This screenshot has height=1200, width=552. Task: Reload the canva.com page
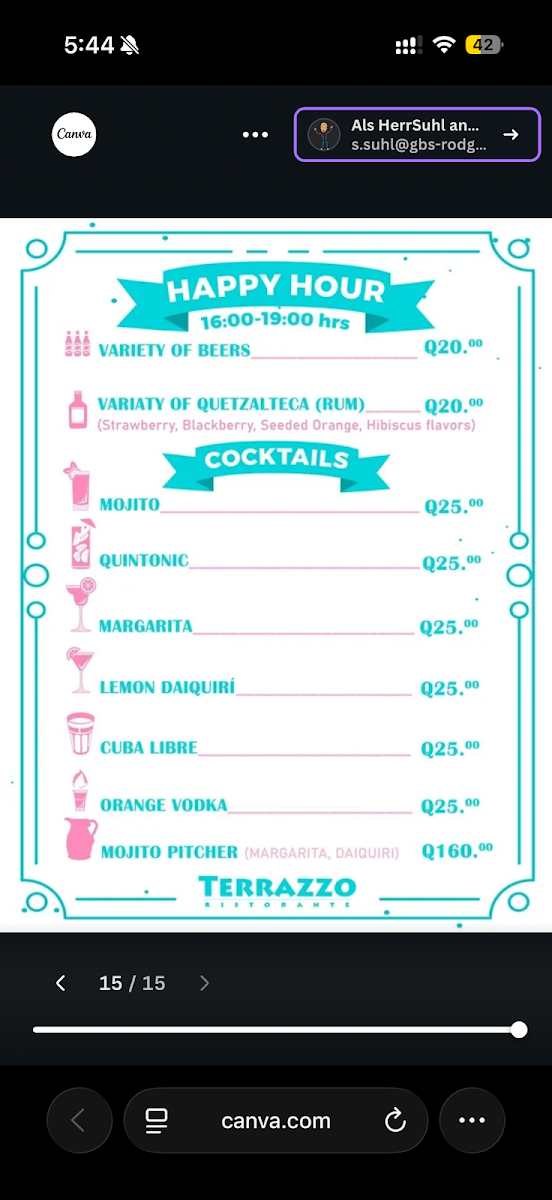point(395,1120)
